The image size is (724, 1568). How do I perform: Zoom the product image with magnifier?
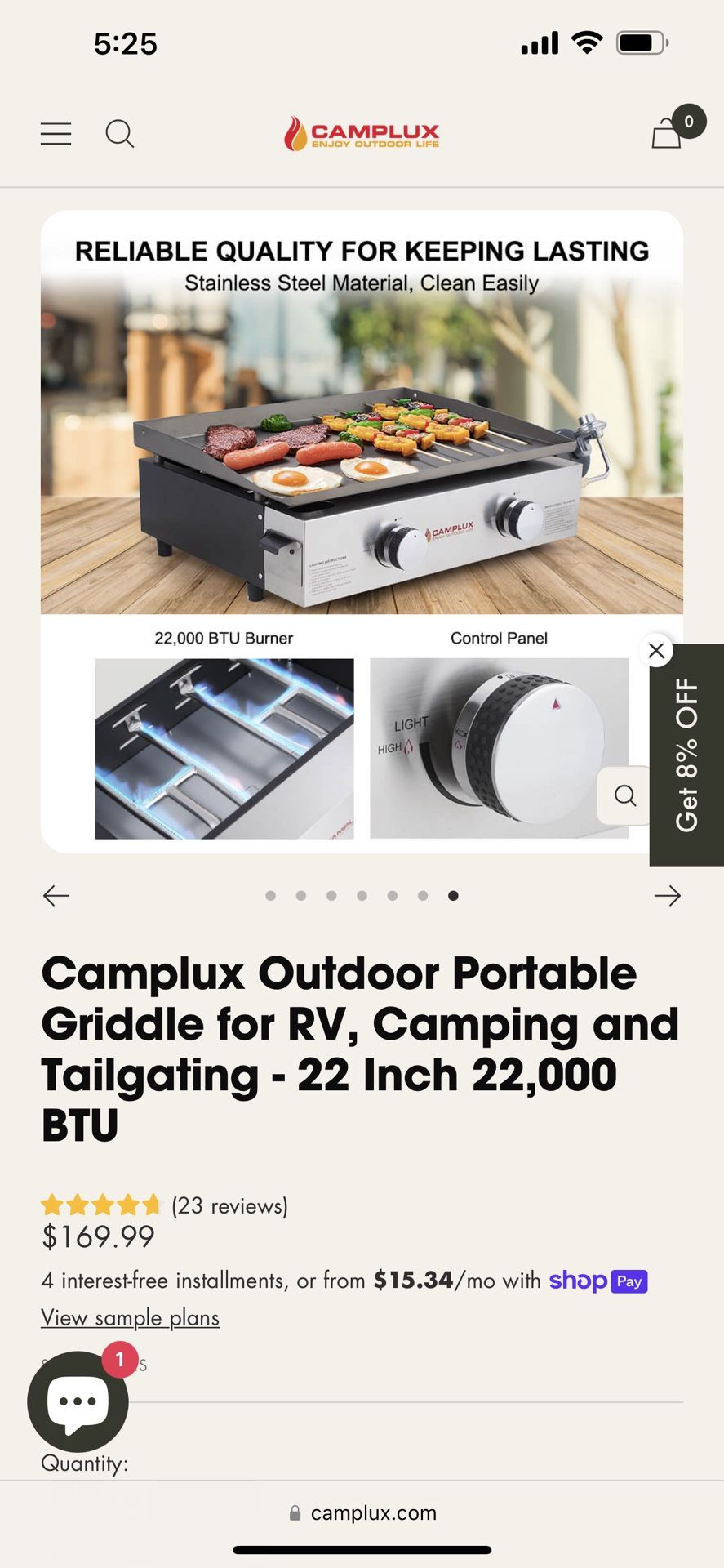click(x=624, y=795)
